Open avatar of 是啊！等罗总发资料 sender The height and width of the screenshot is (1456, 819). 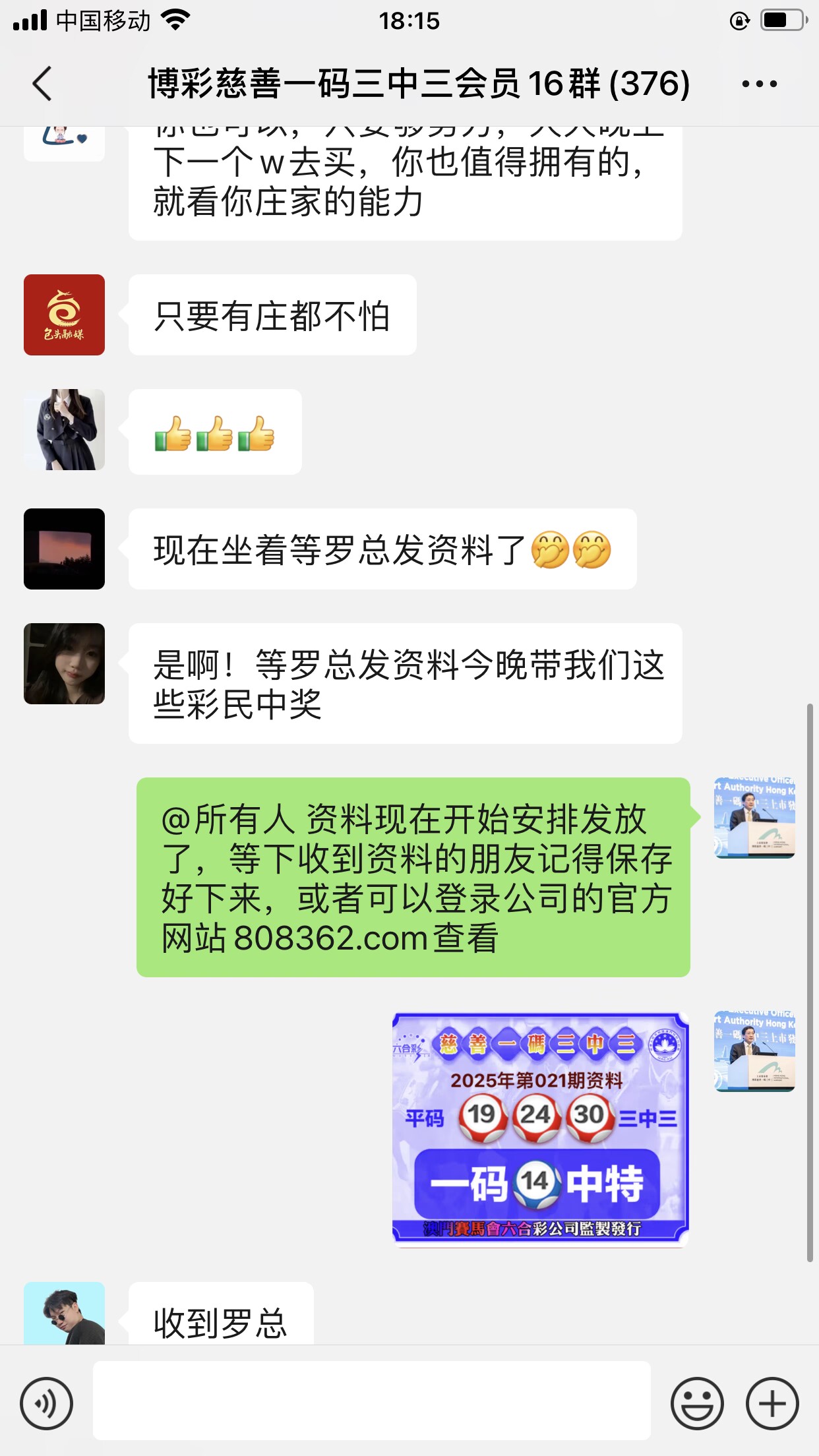[64, 663]
